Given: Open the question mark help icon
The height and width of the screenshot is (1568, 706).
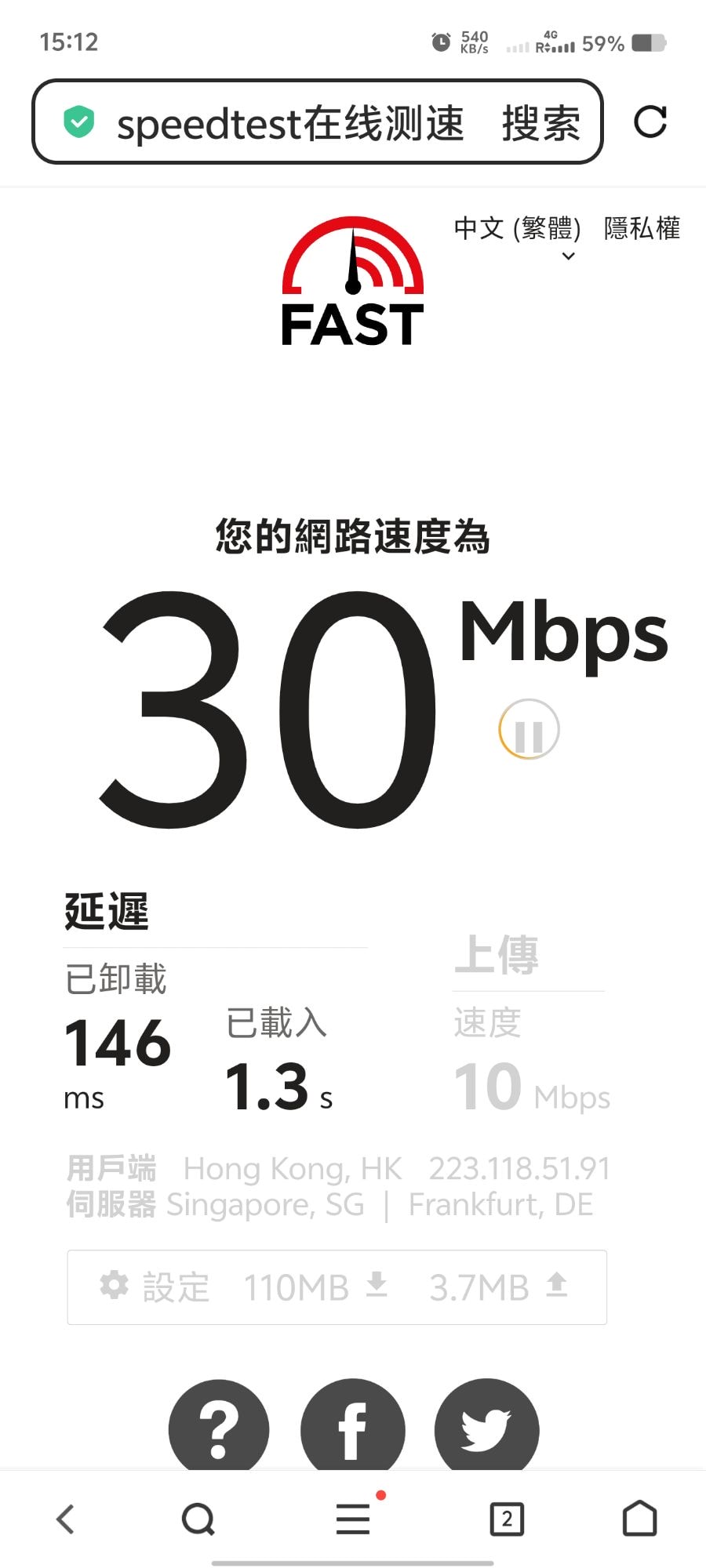Looking at the screenshot, I should (219, 1427).
